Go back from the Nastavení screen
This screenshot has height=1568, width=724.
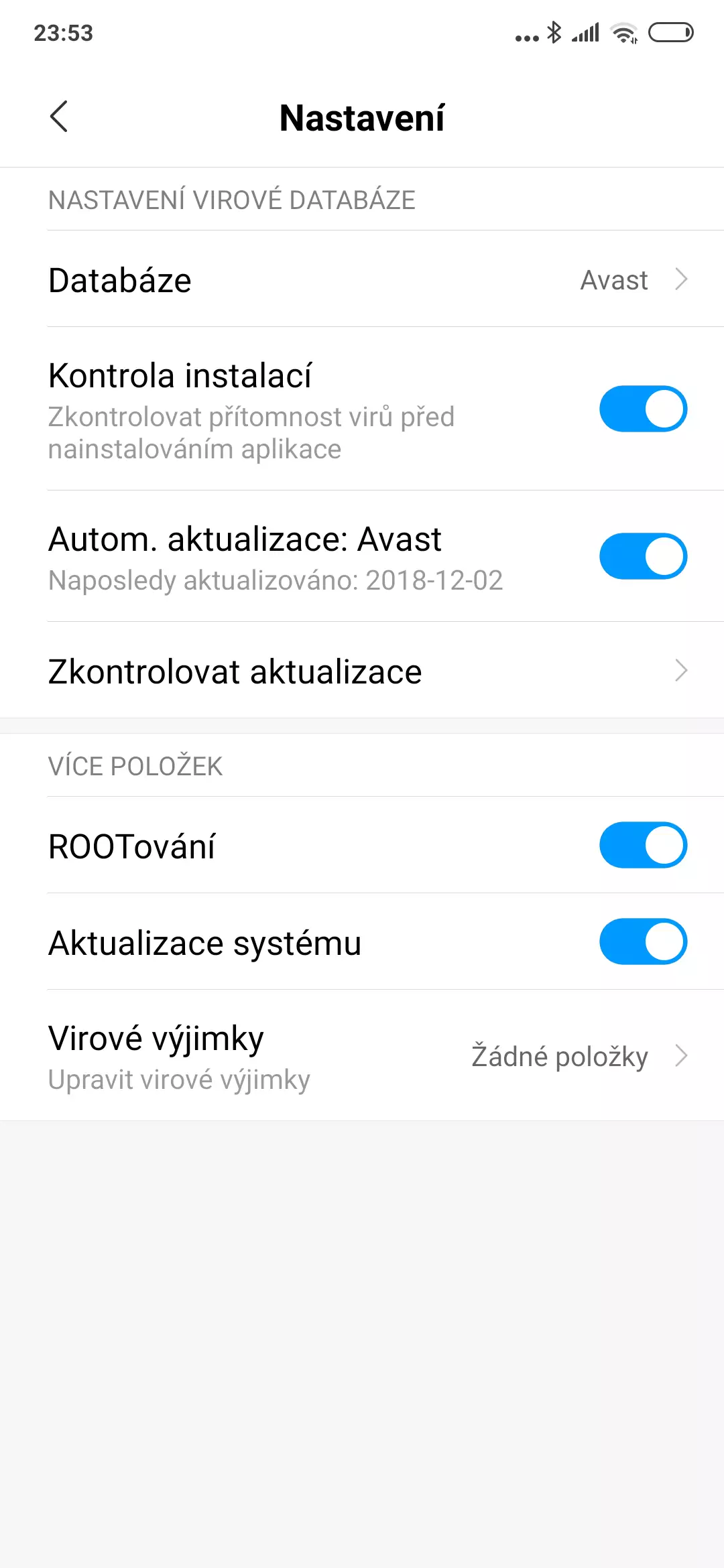(59, 117)
